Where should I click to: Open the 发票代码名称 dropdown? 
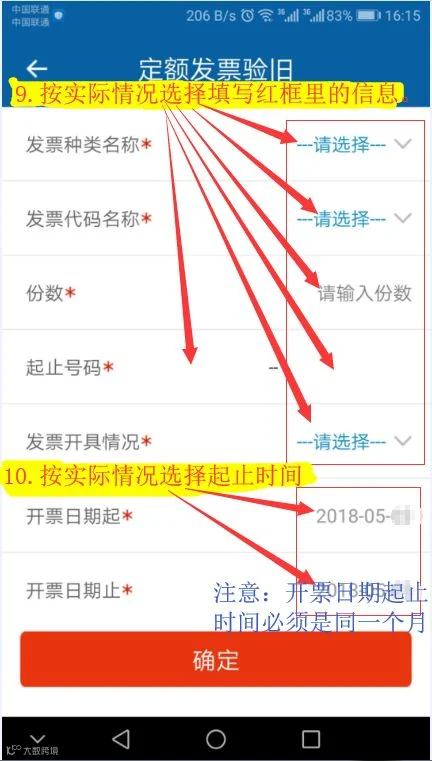coord(354,219)
